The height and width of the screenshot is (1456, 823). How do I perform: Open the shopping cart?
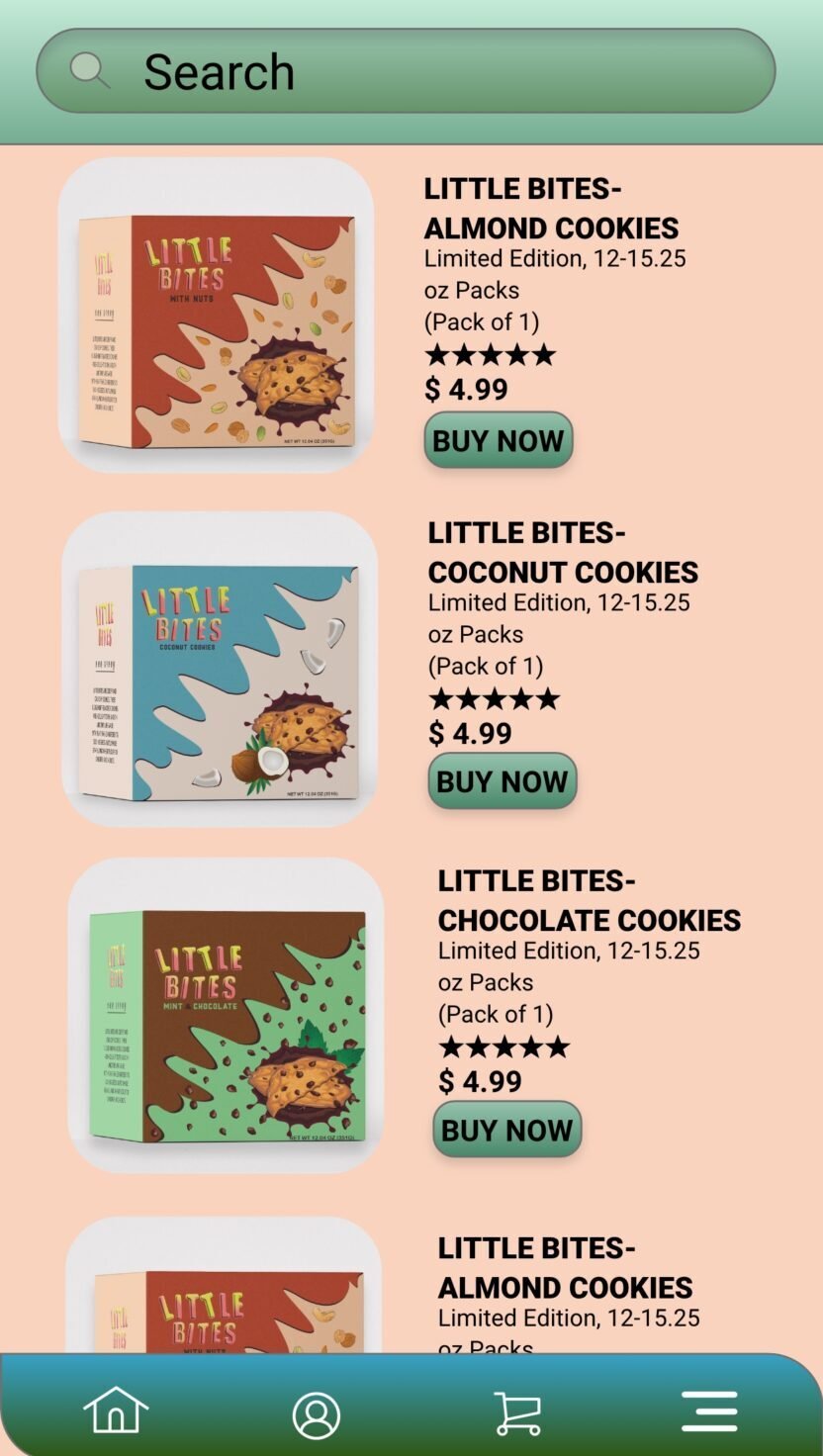click(517, 1412)
